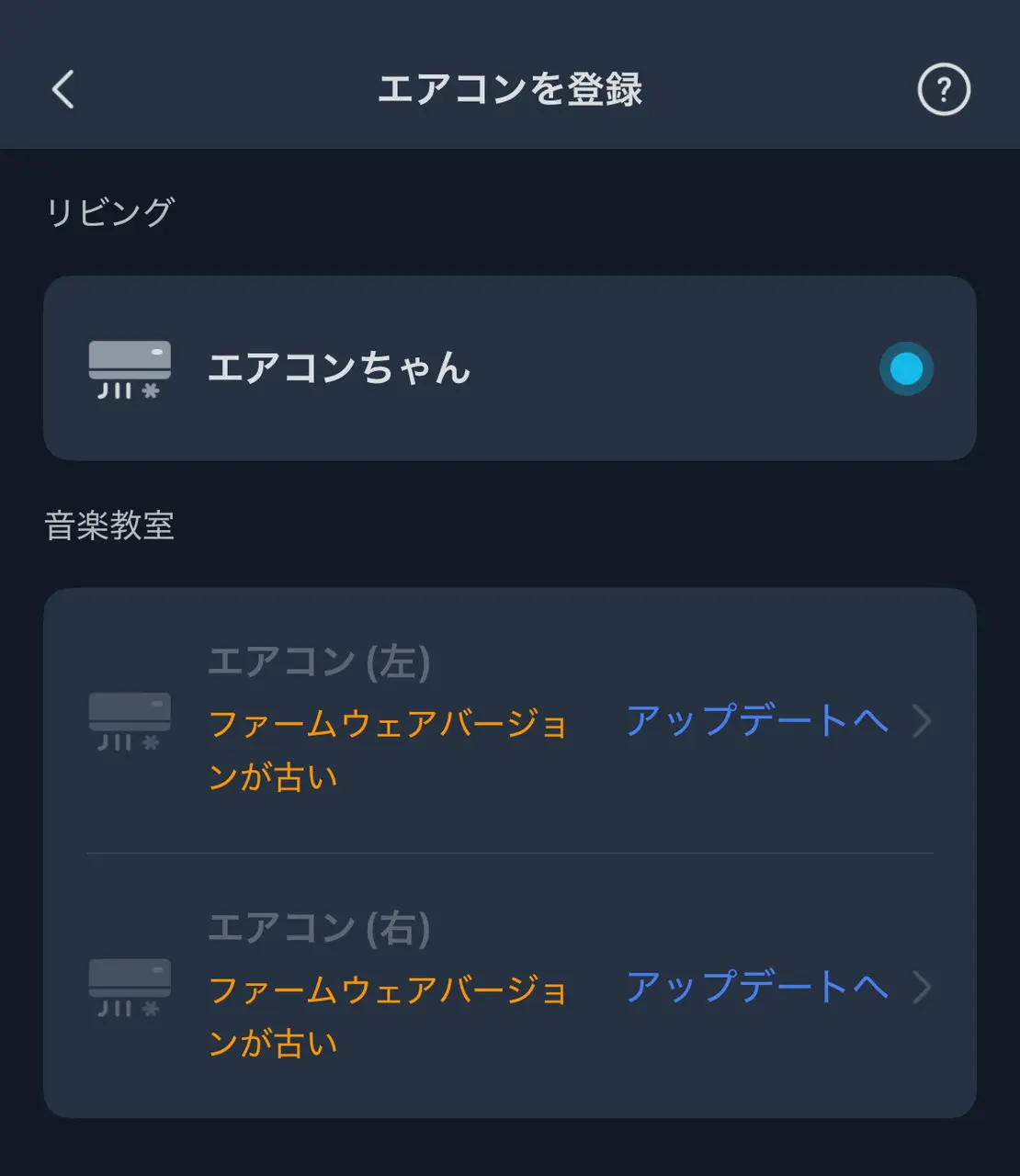Tap the firmware warning text for エアコン (左)
Screen dimensions: 1020x1176
coord(390,749)
